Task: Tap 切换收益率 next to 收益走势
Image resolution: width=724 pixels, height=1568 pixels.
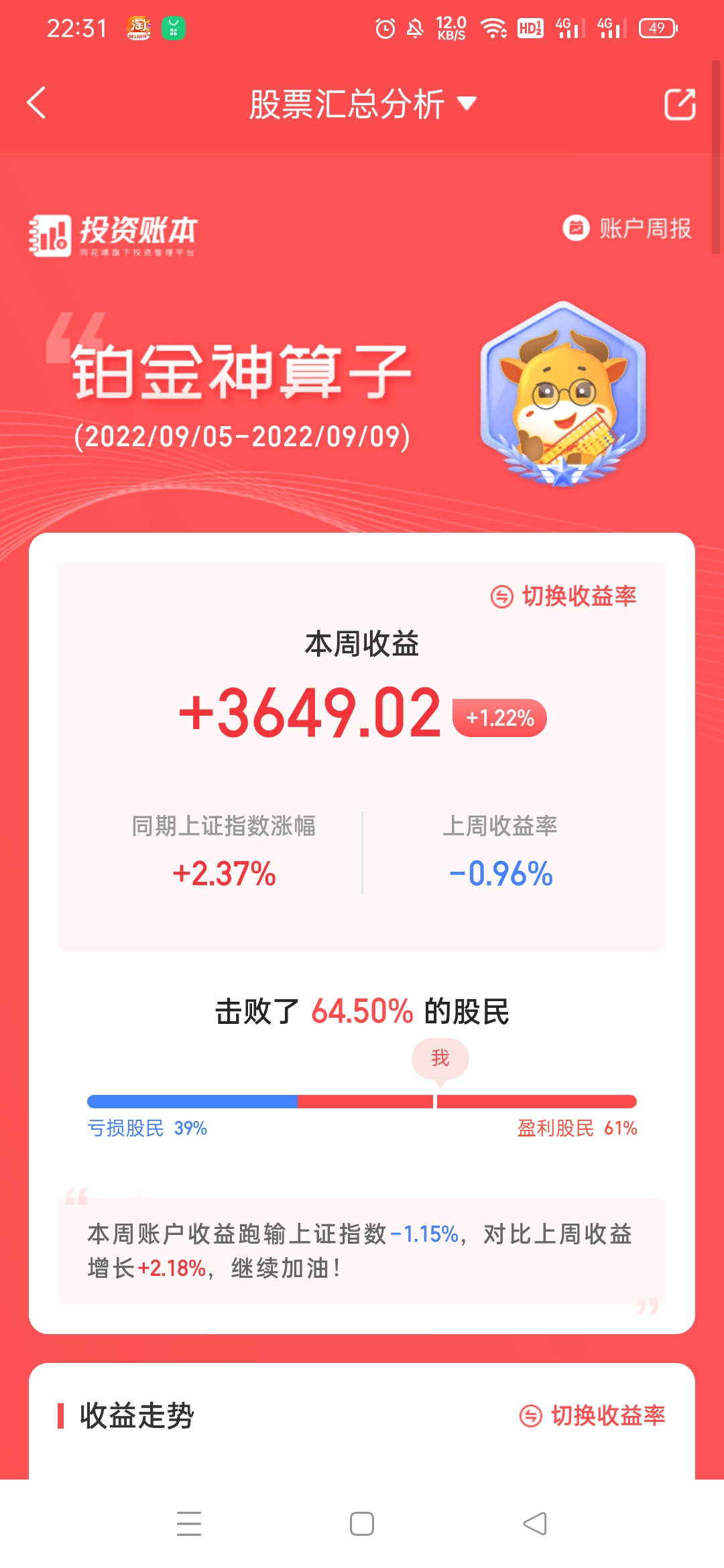Action: coord(593,1415)
